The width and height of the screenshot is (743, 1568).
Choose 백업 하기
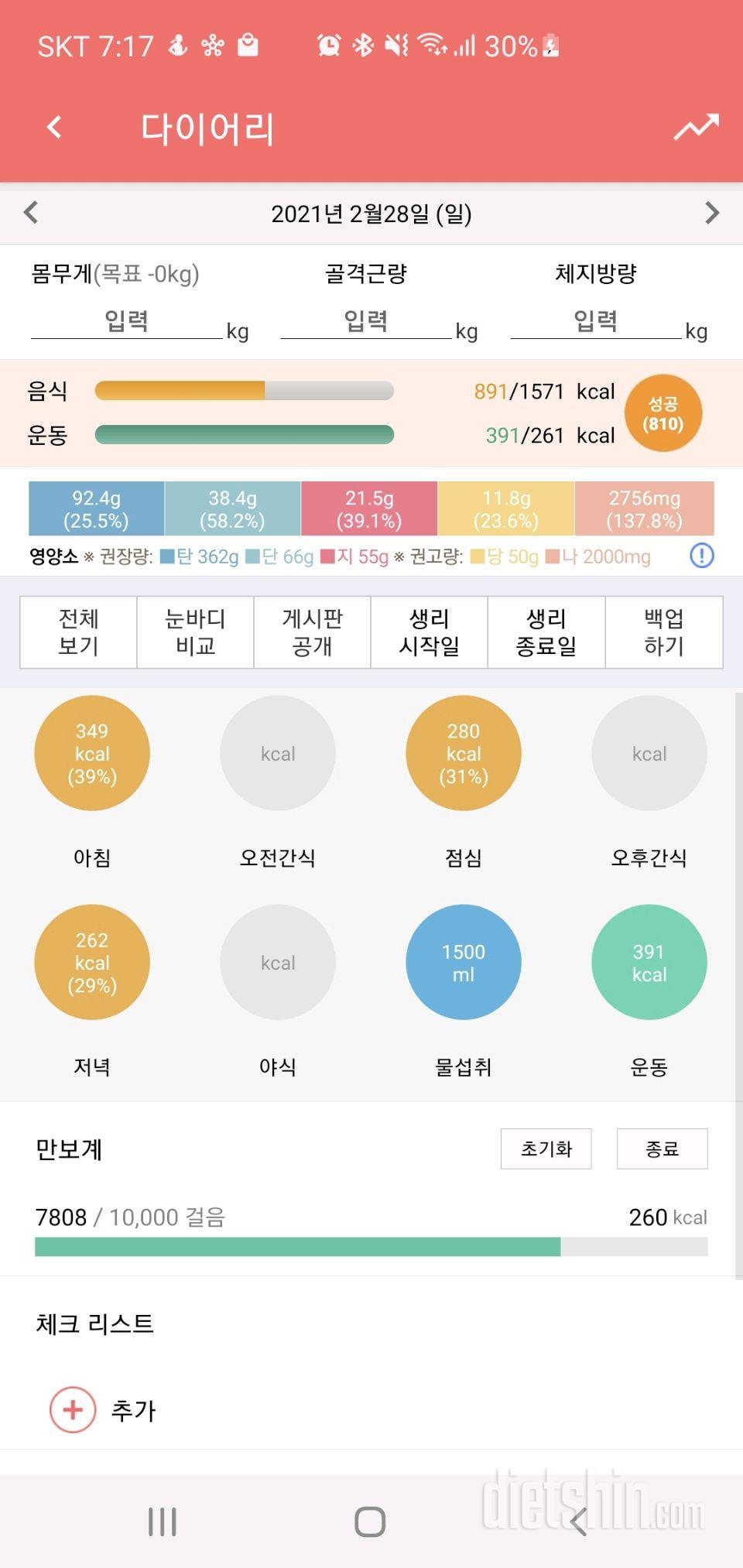[x=663, y=632]
